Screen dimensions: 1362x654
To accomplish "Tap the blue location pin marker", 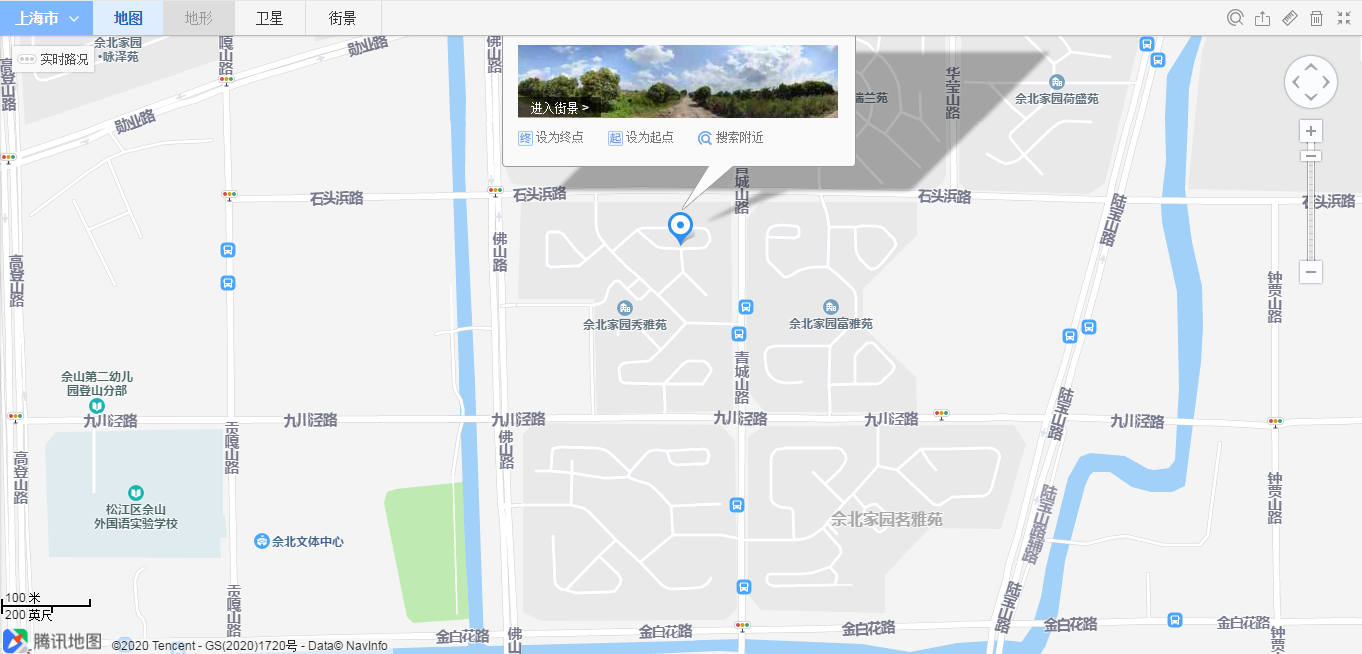I will [x=680, y=226].
